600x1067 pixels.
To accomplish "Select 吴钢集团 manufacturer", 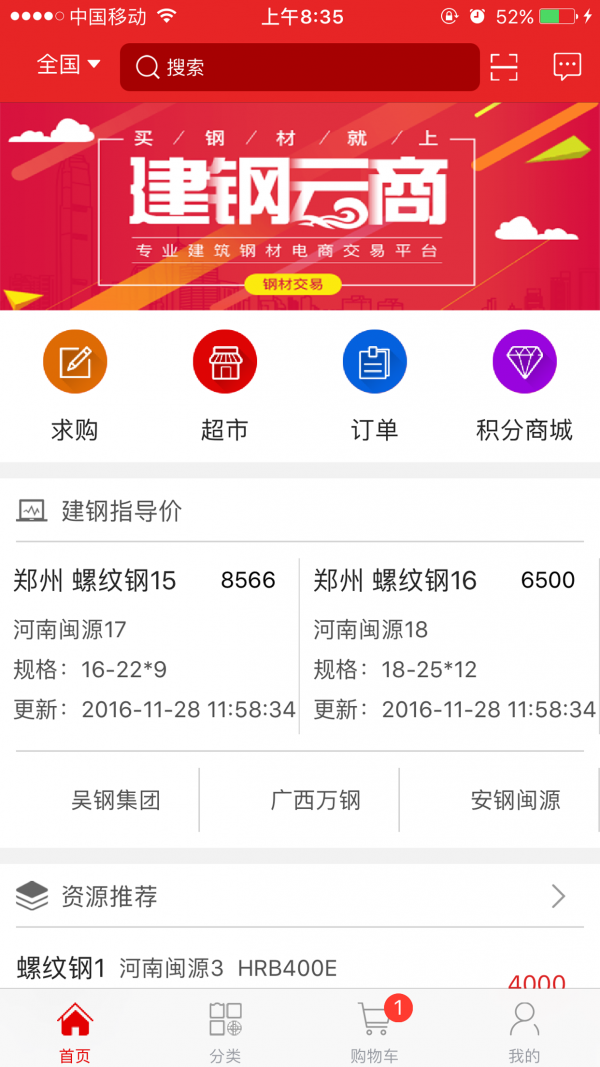I will (115, 800).
